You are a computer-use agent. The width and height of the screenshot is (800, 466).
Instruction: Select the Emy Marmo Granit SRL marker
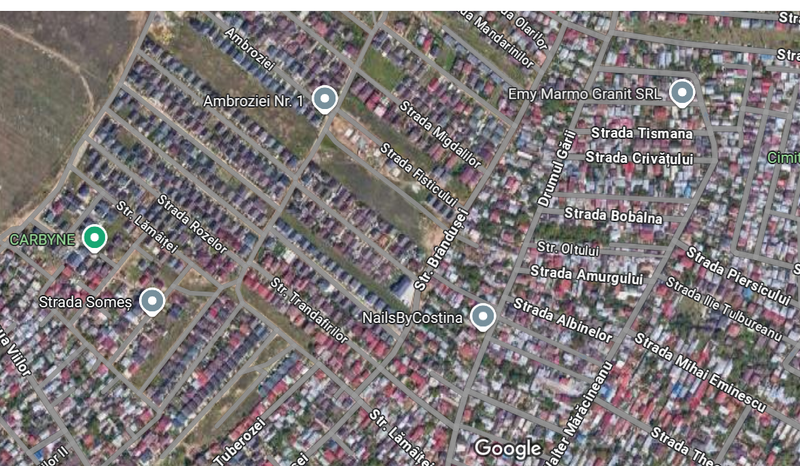click(682, 93)
